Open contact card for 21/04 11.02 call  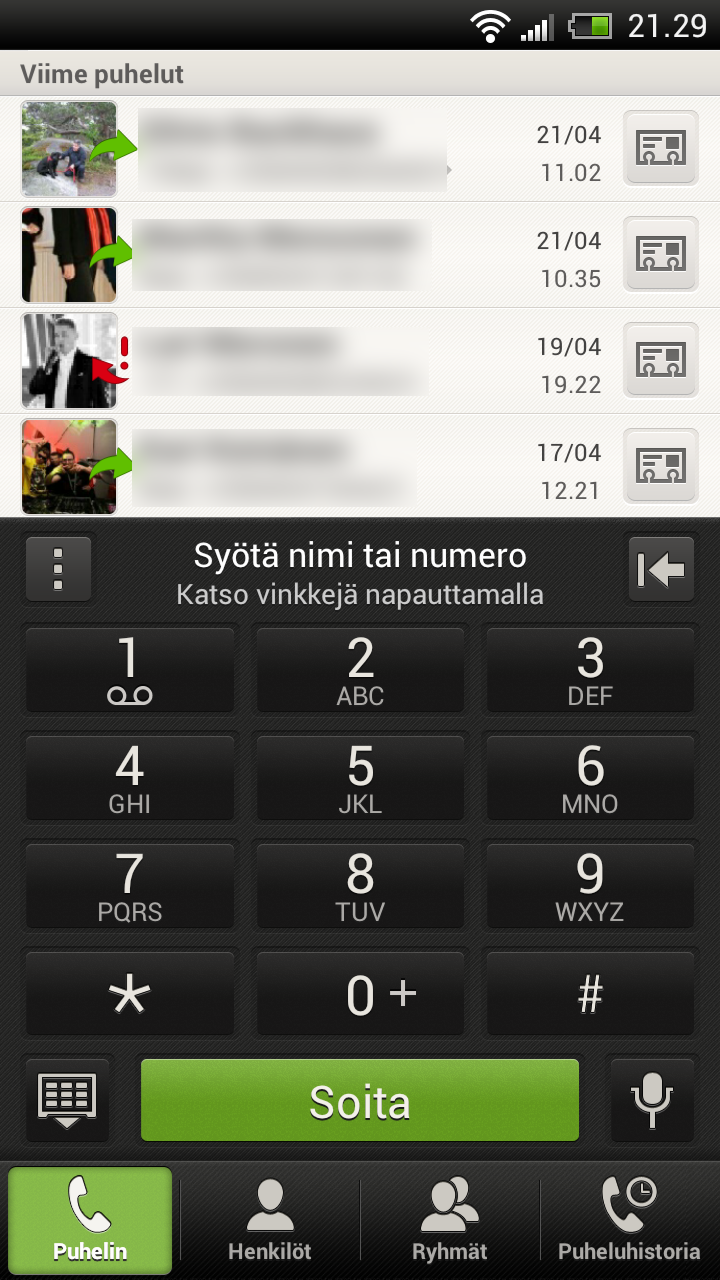[x=660, y=148]
